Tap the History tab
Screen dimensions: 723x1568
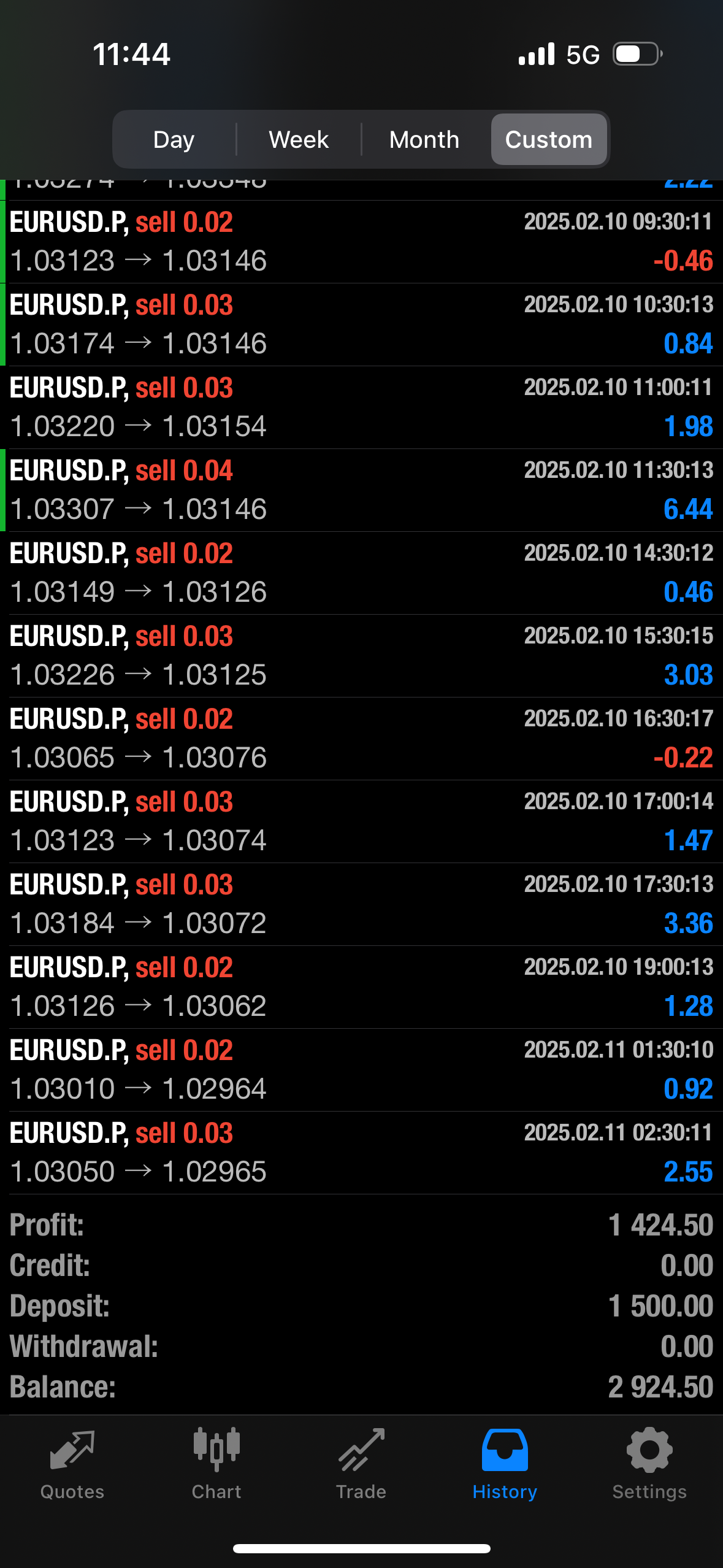click(x=505, y=1463)
